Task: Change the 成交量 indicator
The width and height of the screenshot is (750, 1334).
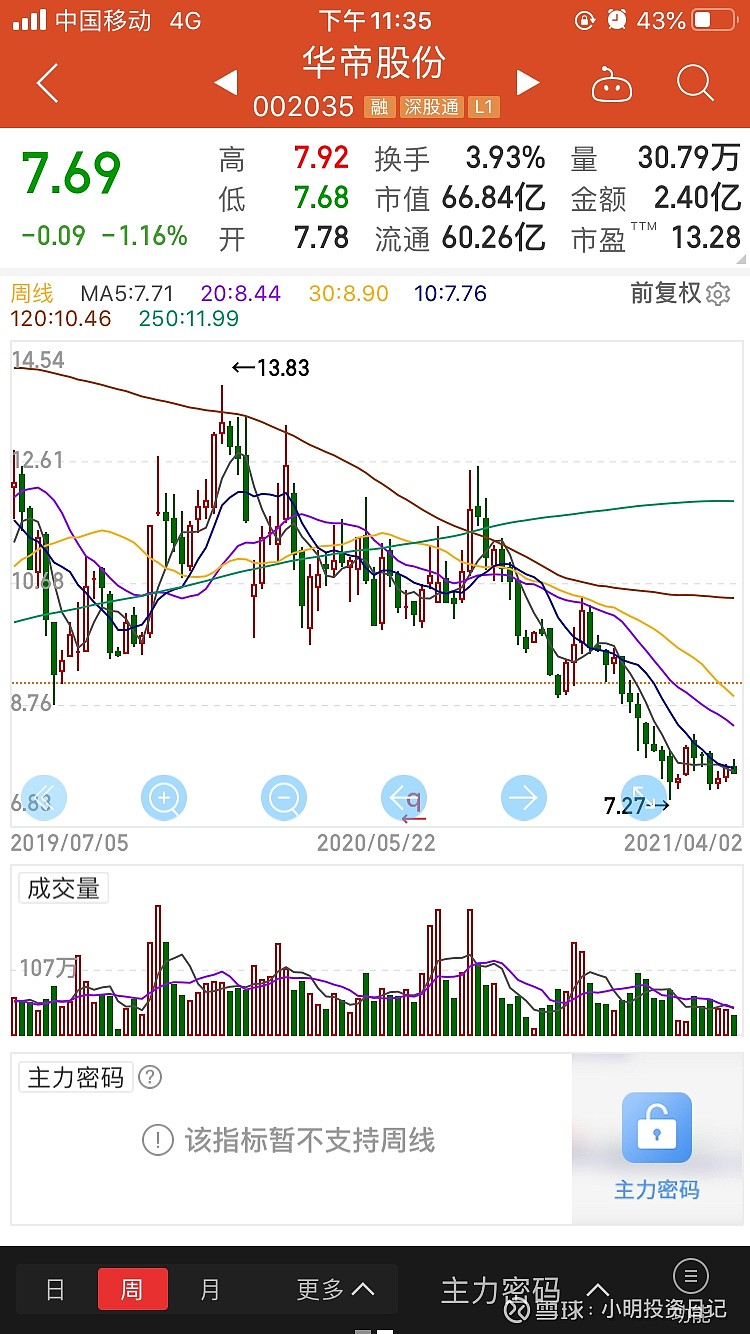Action: coord(63,889)
